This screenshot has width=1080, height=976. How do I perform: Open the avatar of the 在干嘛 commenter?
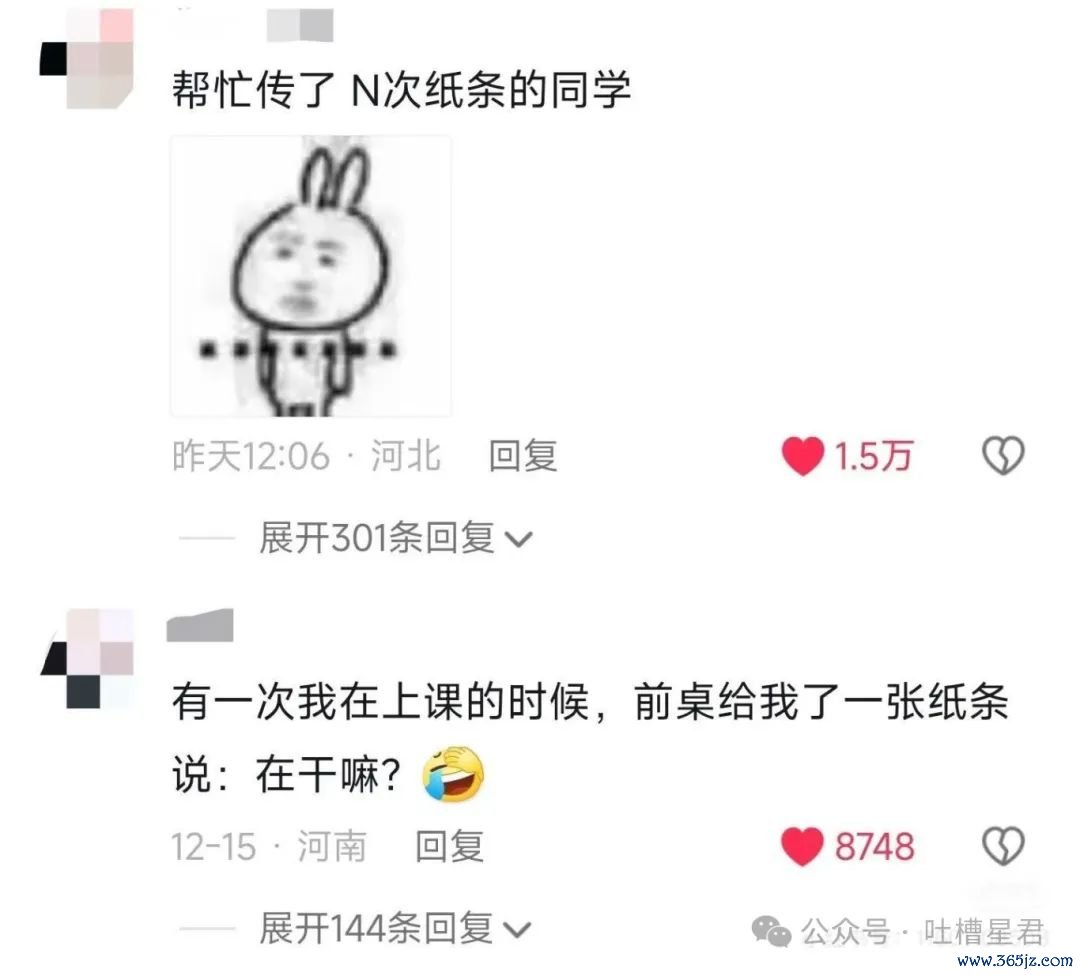[88, 658]
